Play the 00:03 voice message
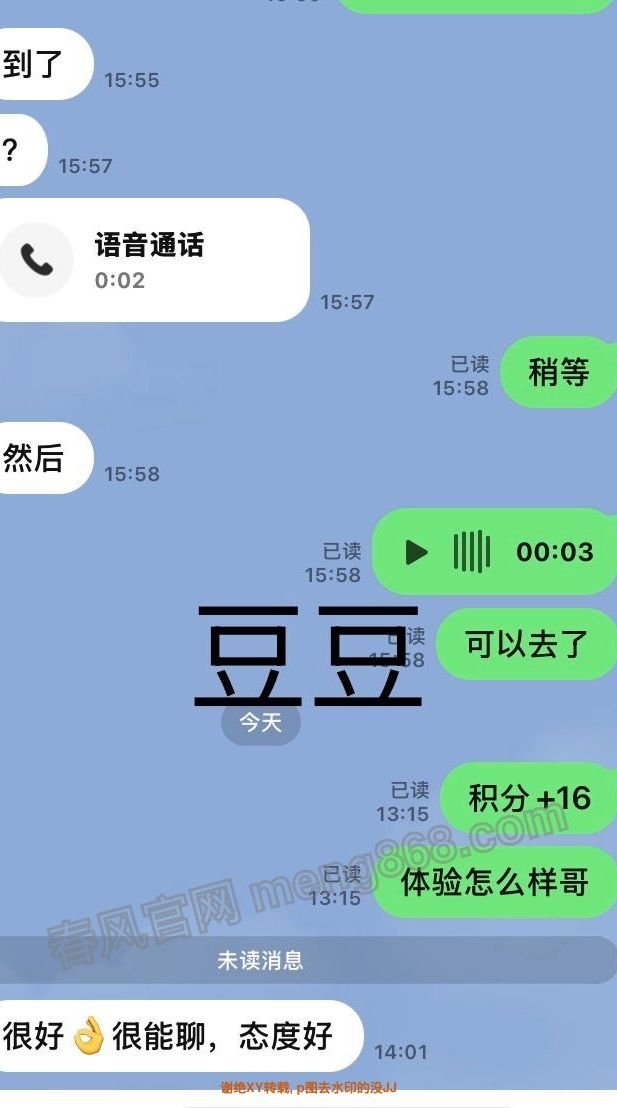The width and height of the screenshot is (617, 1108). (x=417, y=552)
